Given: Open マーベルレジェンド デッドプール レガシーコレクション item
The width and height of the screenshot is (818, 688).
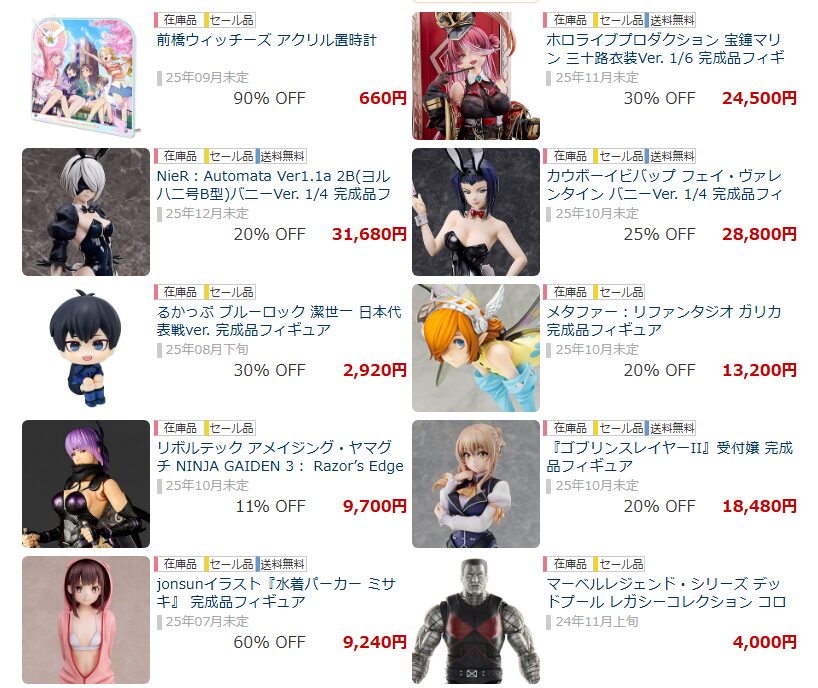Looking at the screenshot, I should 664,593.
